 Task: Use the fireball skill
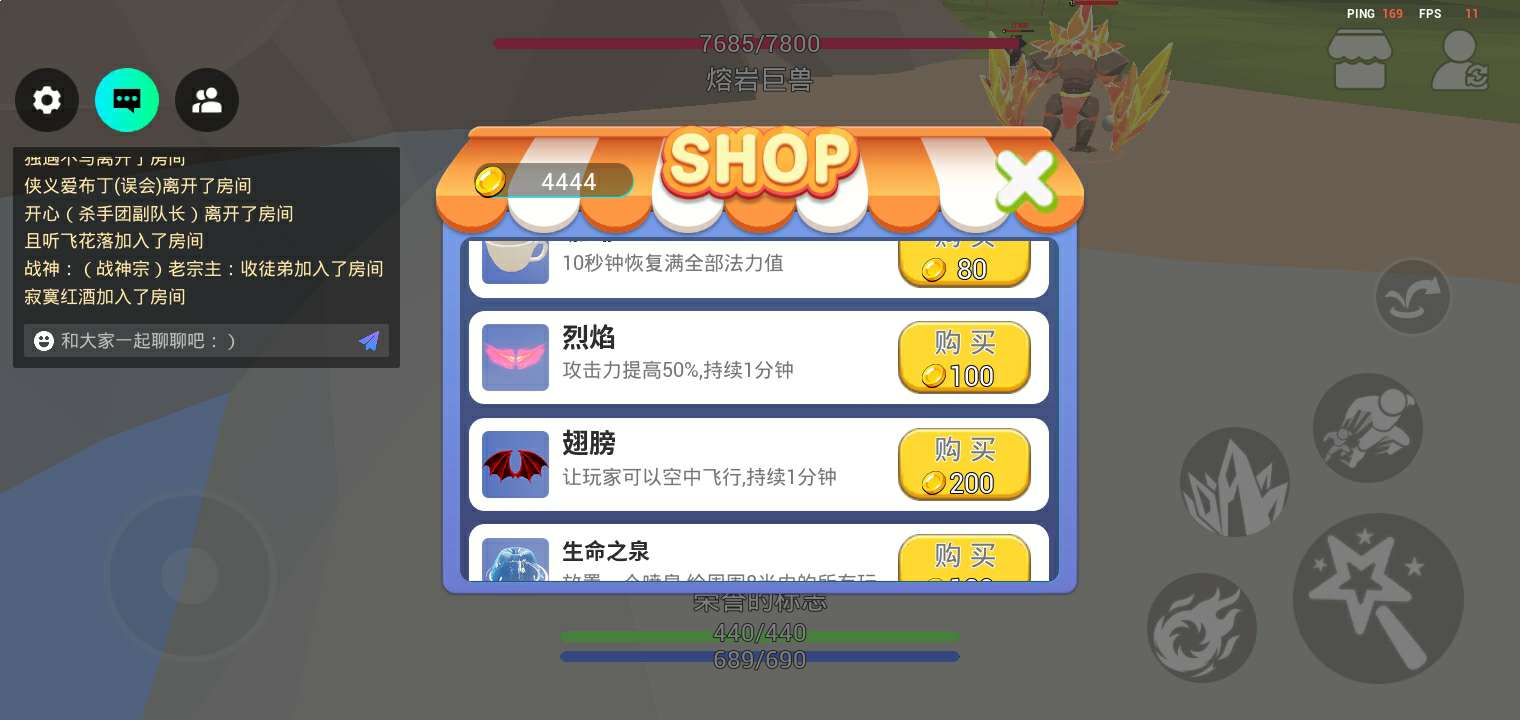click(1201, 628)
